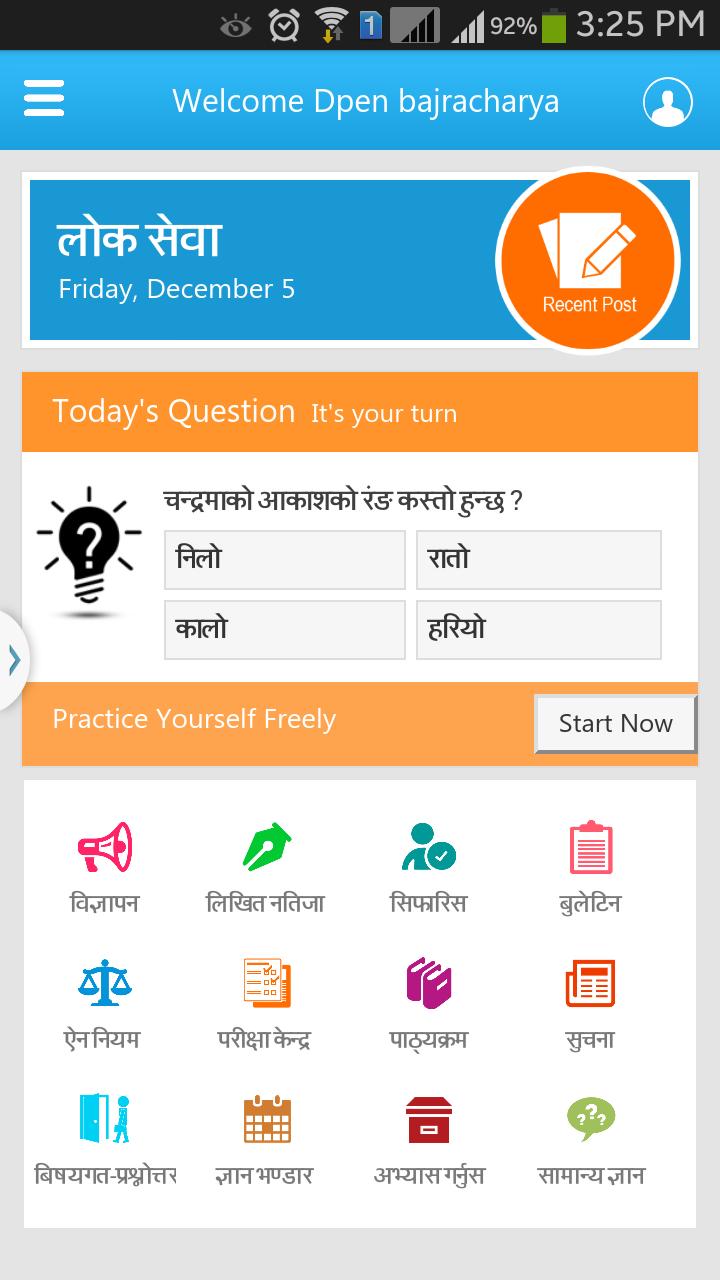Choose the कालो answer option
Image resolution: width=720 pixels, height=1280 pixels.
(284, 629)
